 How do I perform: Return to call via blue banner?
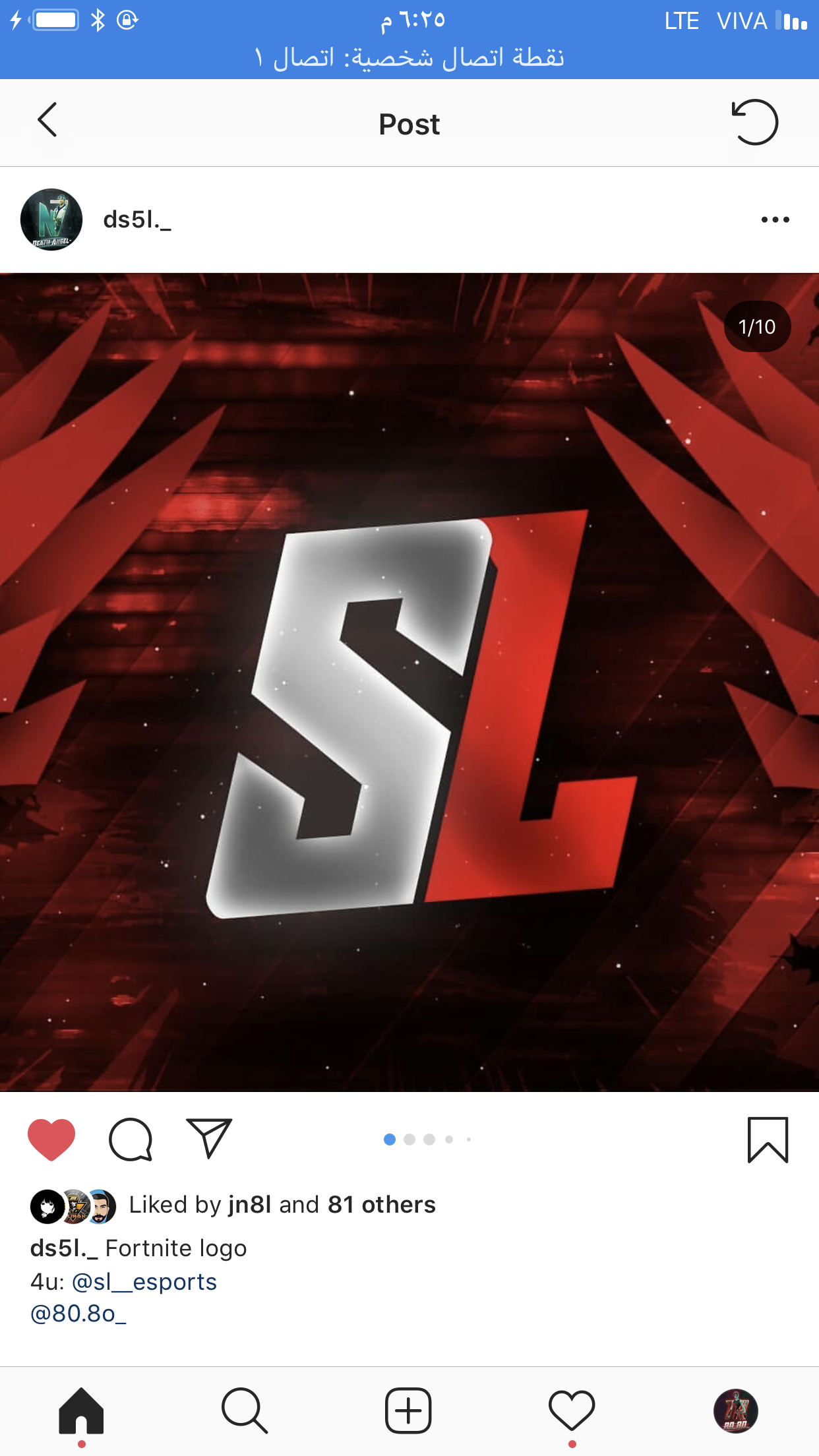tap(409, 57)
